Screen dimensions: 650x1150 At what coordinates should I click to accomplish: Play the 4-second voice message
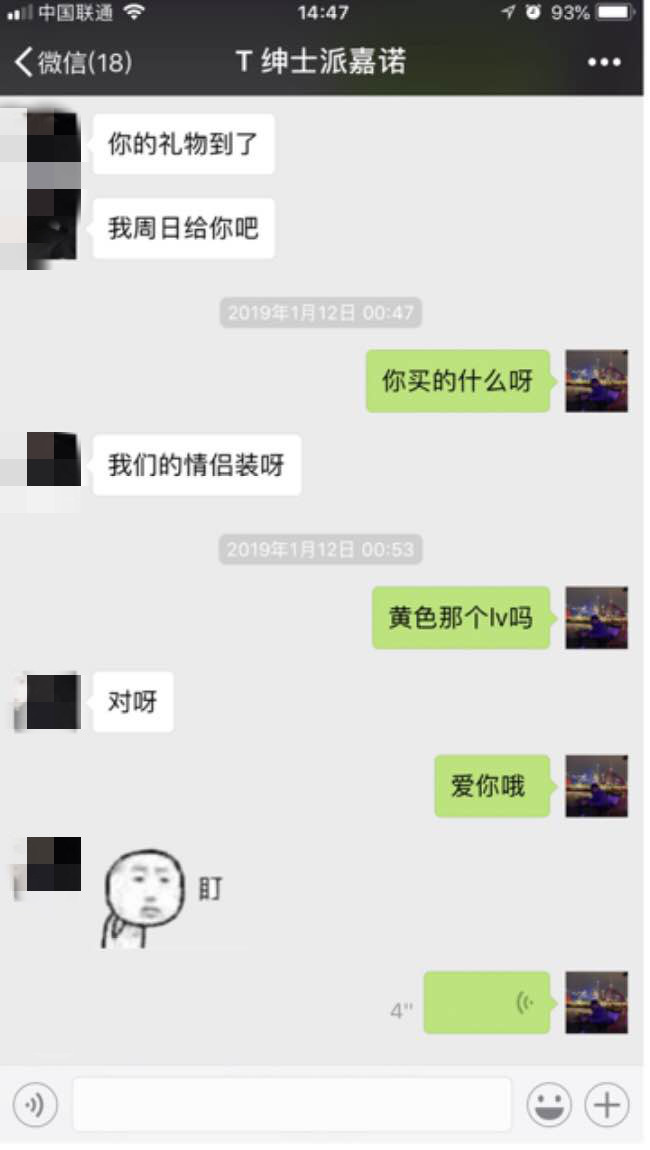[x=487, y=1003]
